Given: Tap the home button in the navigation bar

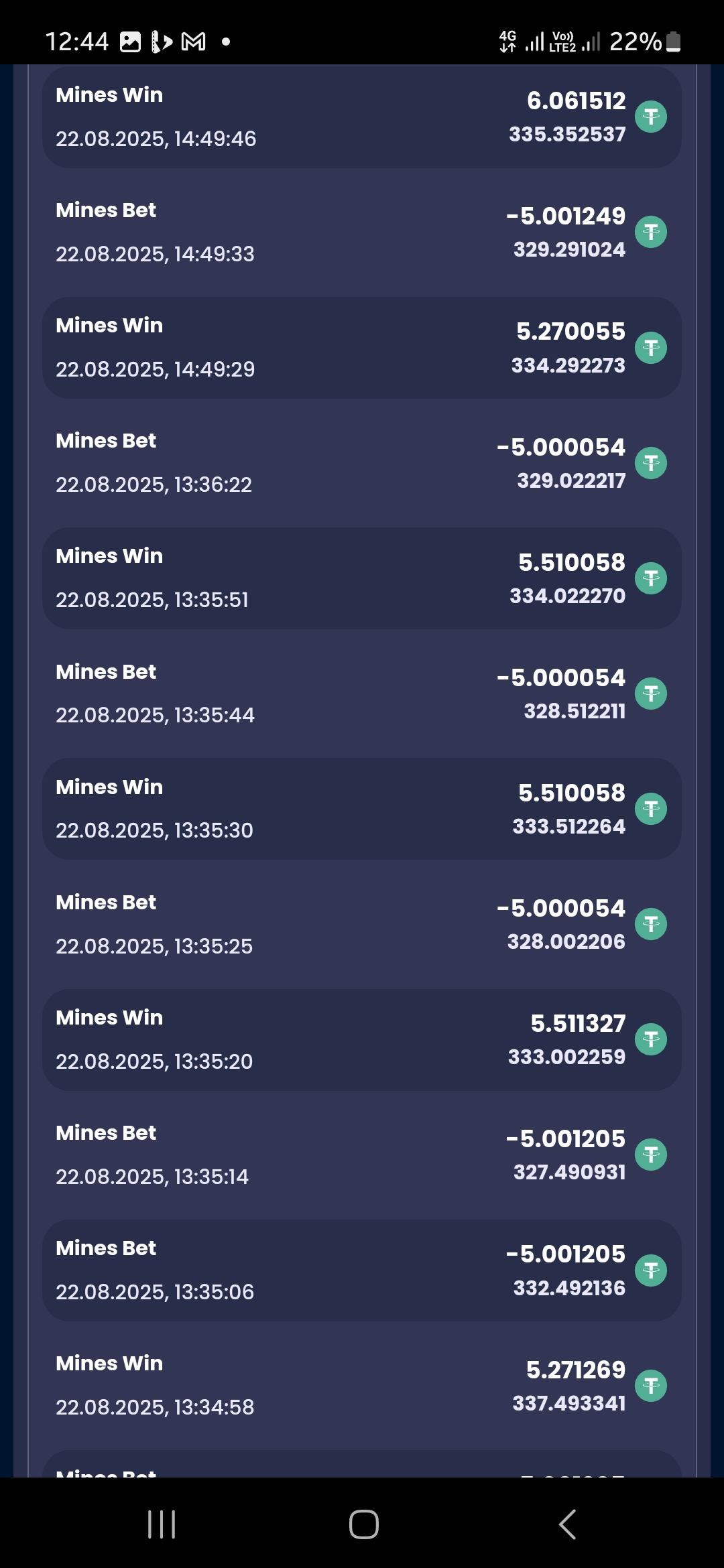Looking at the screenshot, I should pos(363,1524).
